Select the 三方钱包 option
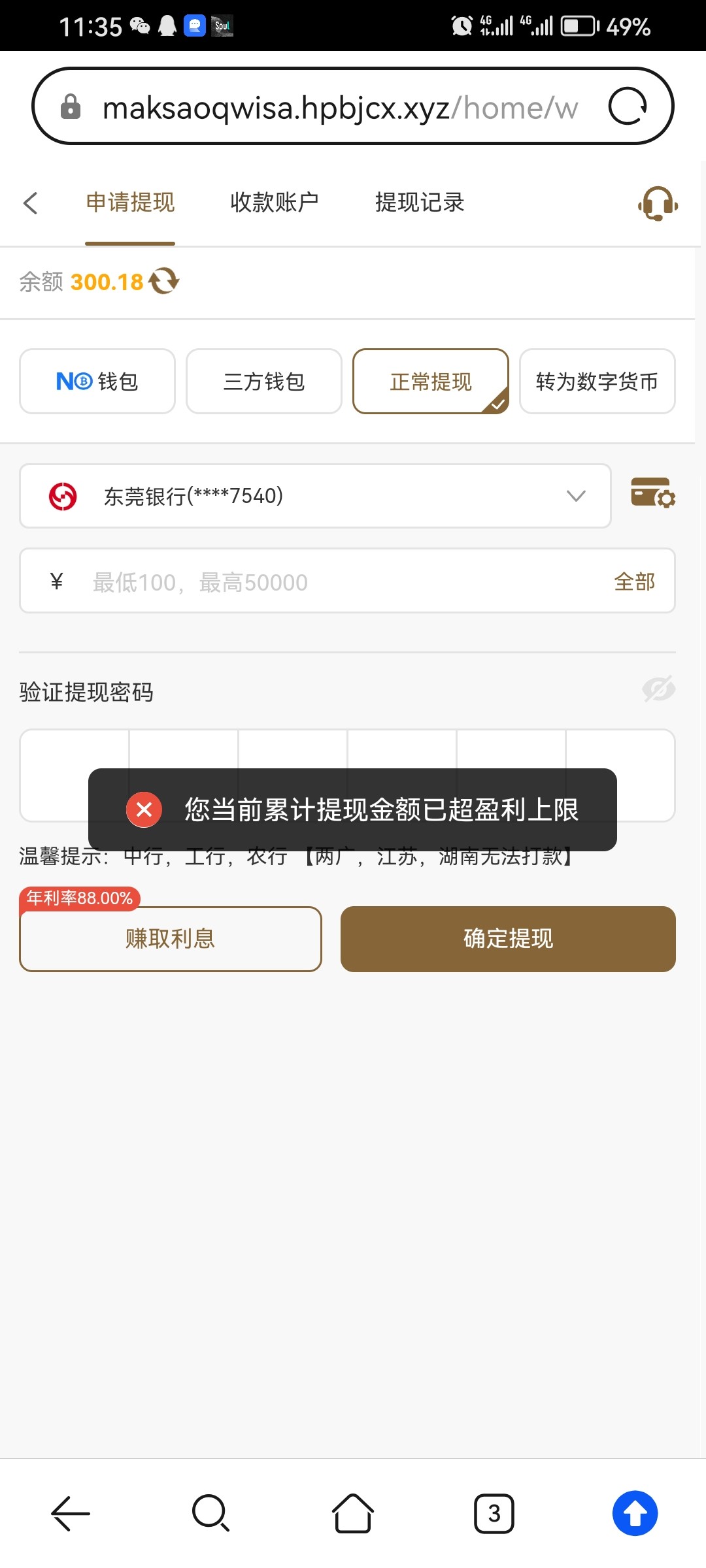 [264, 382]
